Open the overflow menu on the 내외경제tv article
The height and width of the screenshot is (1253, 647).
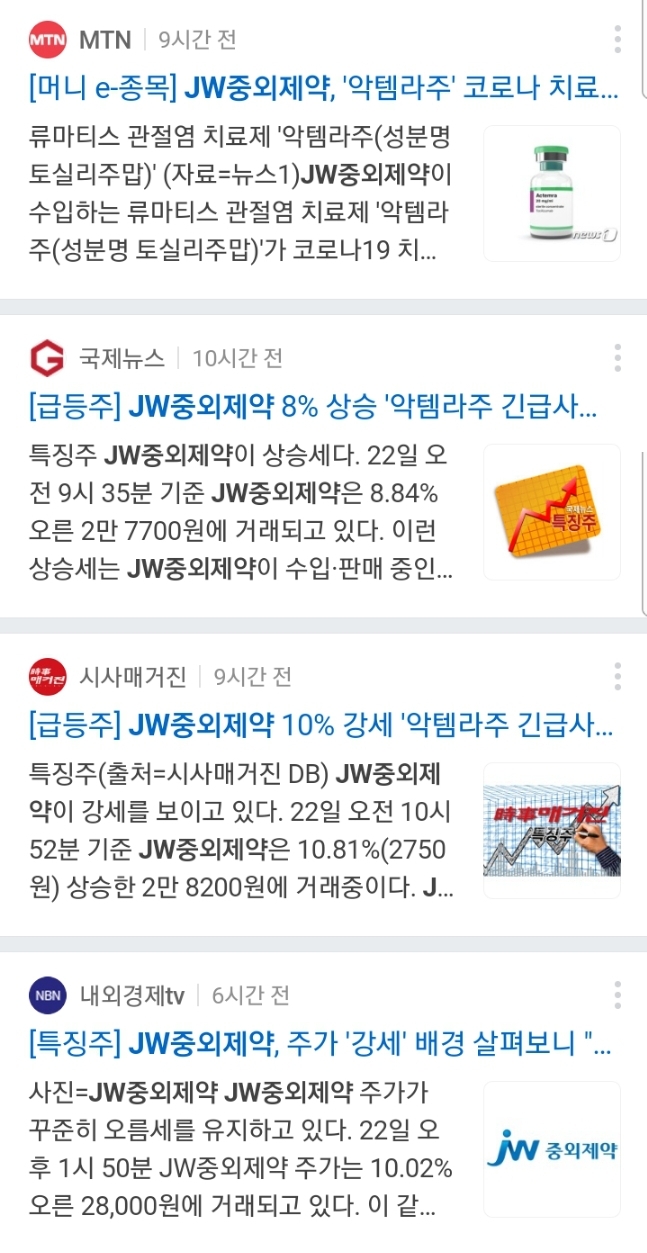coord(618,995)
